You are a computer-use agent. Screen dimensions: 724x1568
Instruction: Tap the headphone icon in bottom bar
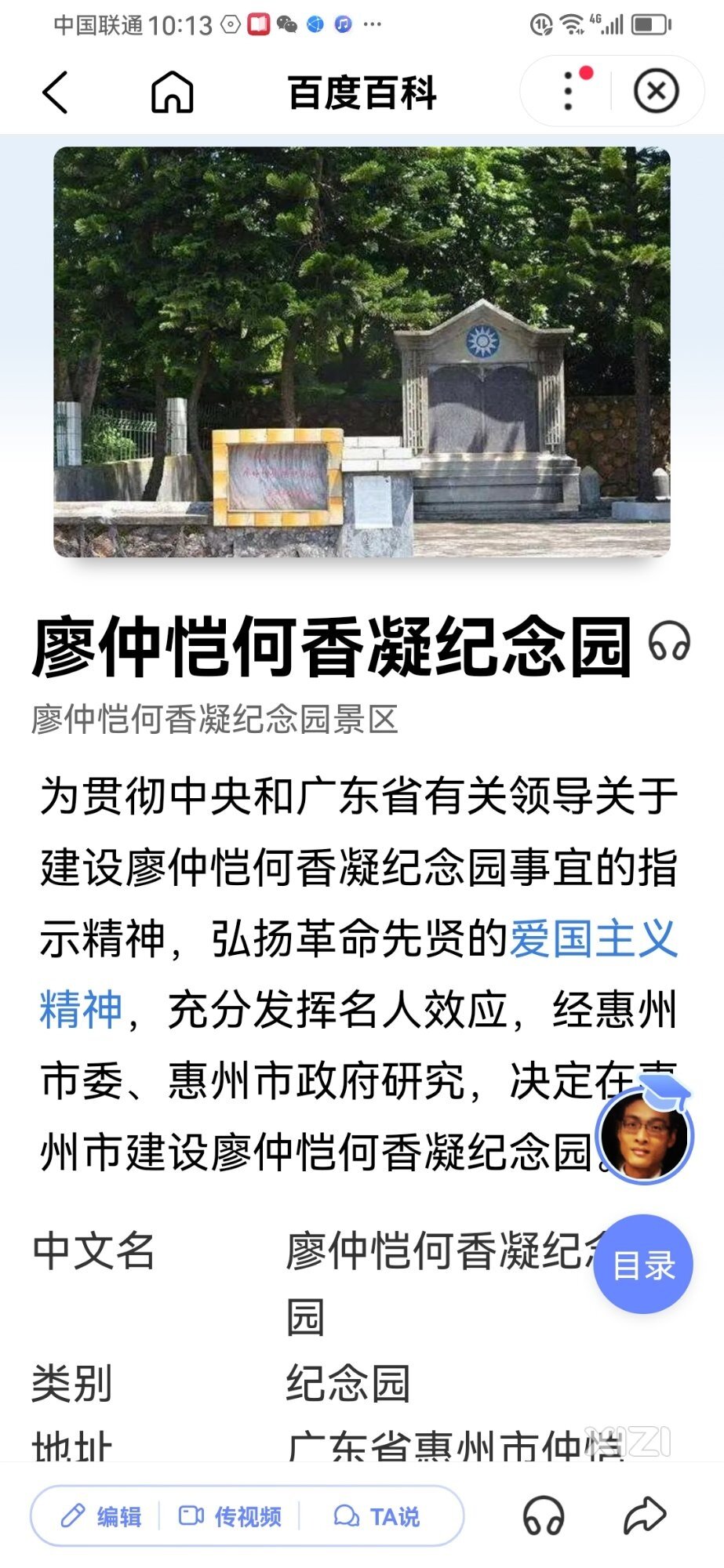click(544, 1516)
